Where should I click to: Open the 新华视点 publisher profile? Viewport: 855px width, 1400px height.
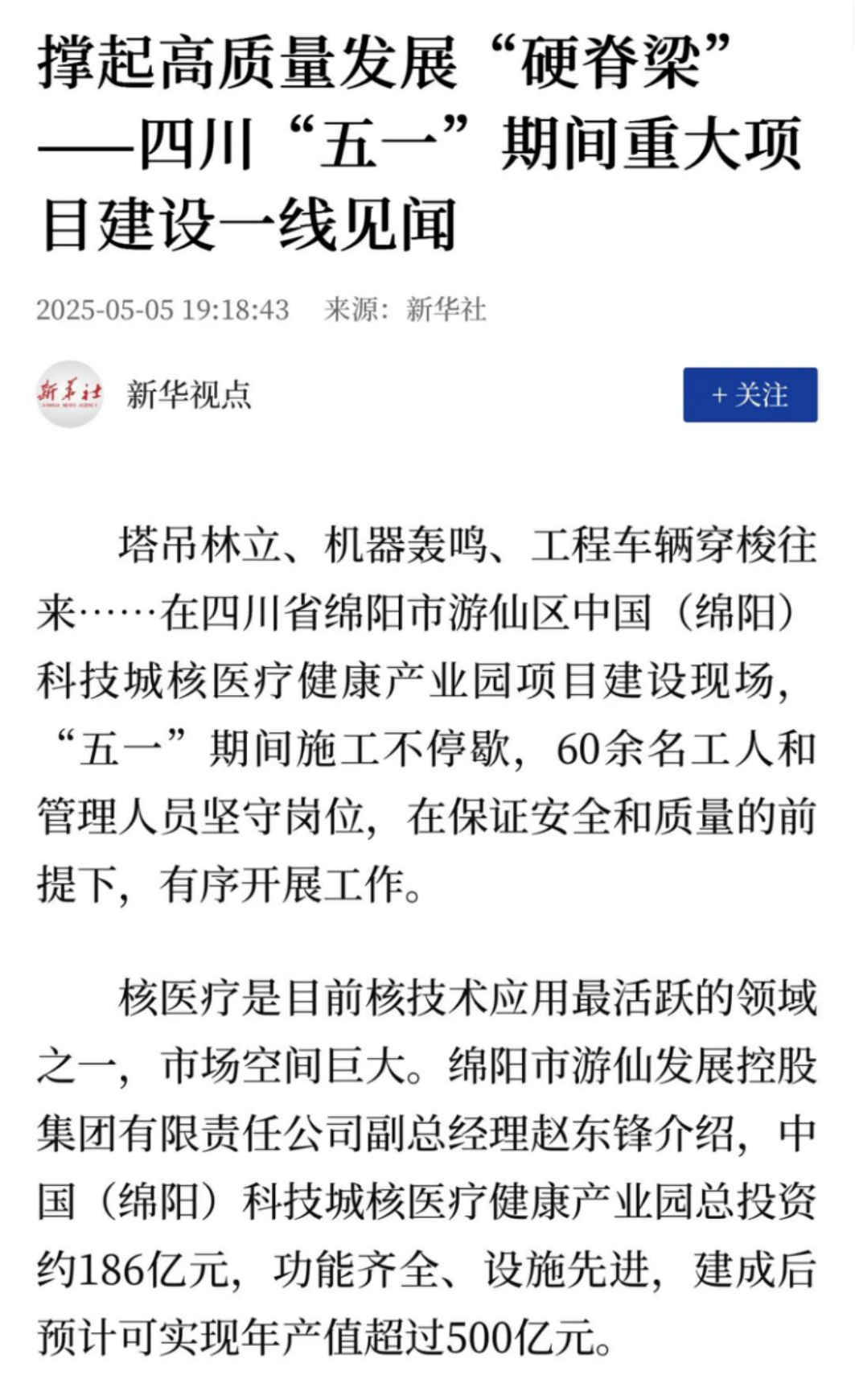click(x=188, y=395)
